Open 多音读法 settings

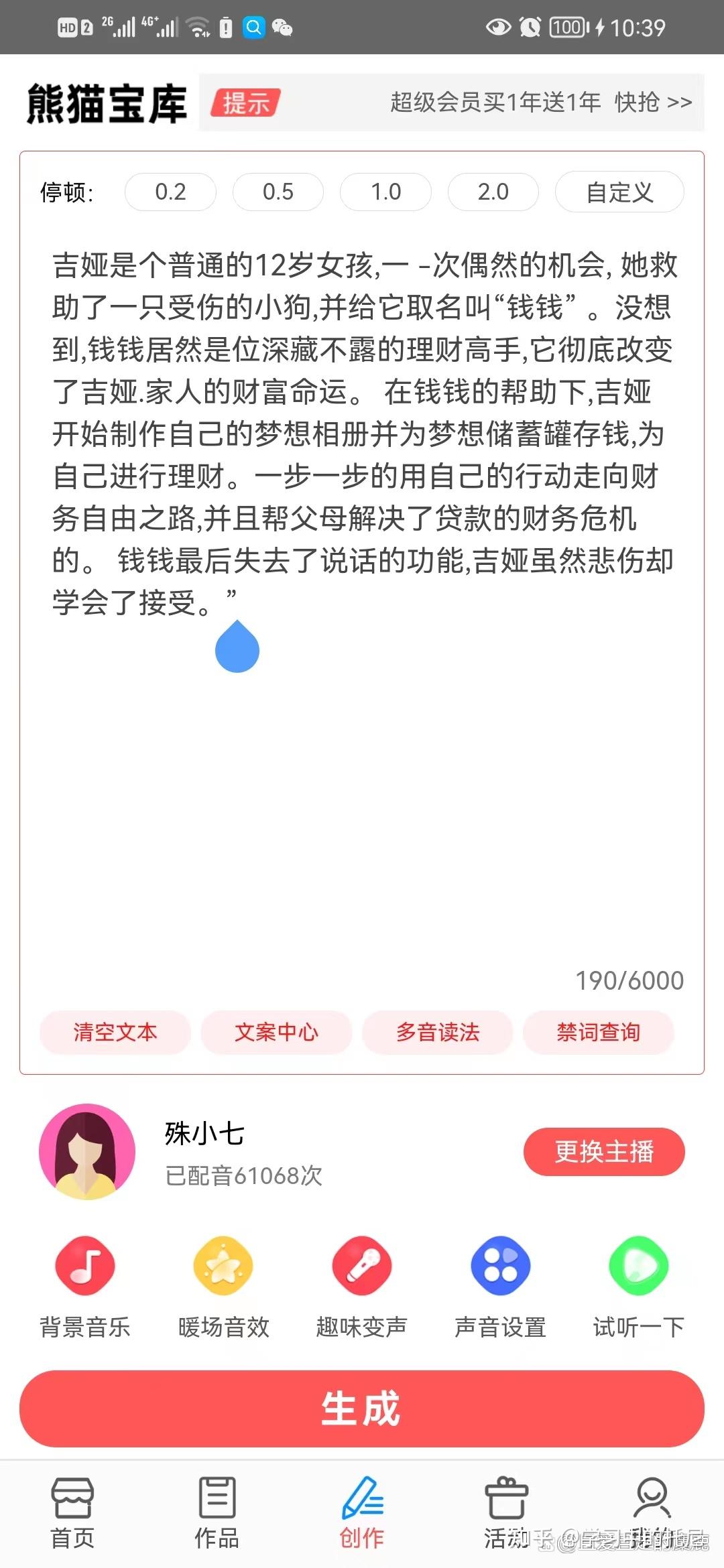(x=438, y=1032)
